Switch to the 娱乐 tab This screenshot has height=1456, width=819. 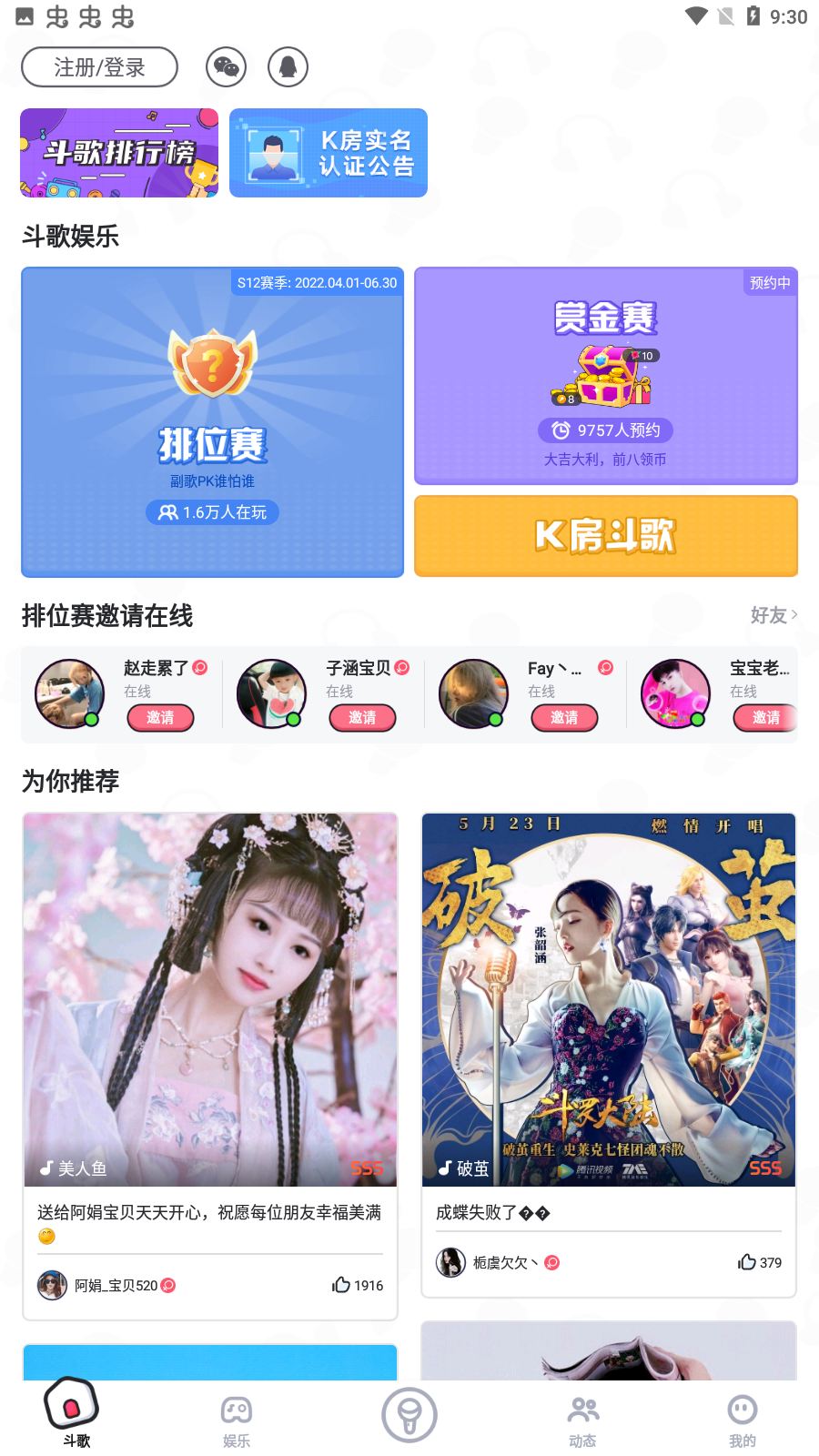[237, 1421]
